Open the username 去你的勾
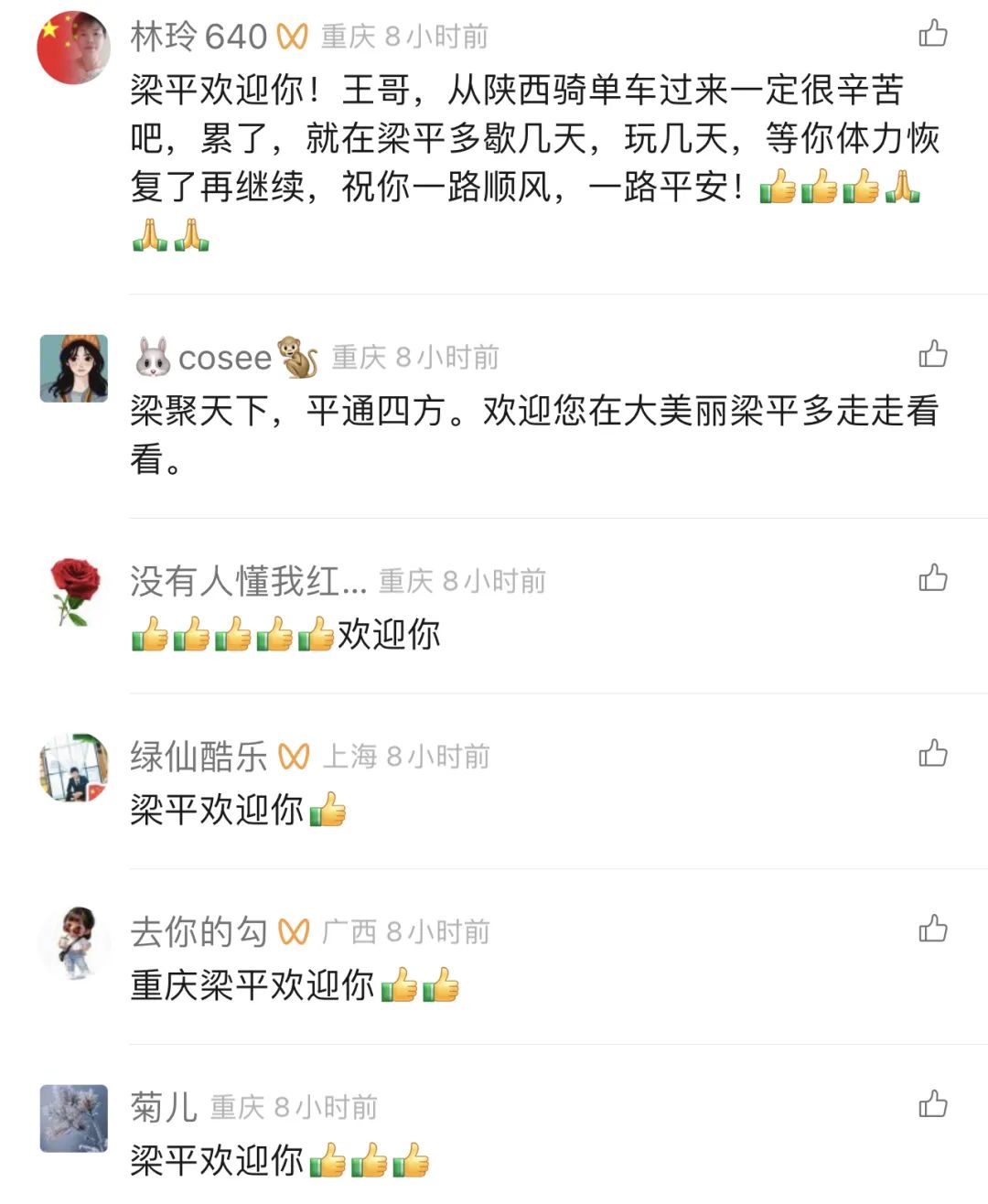 coord(199,932)
